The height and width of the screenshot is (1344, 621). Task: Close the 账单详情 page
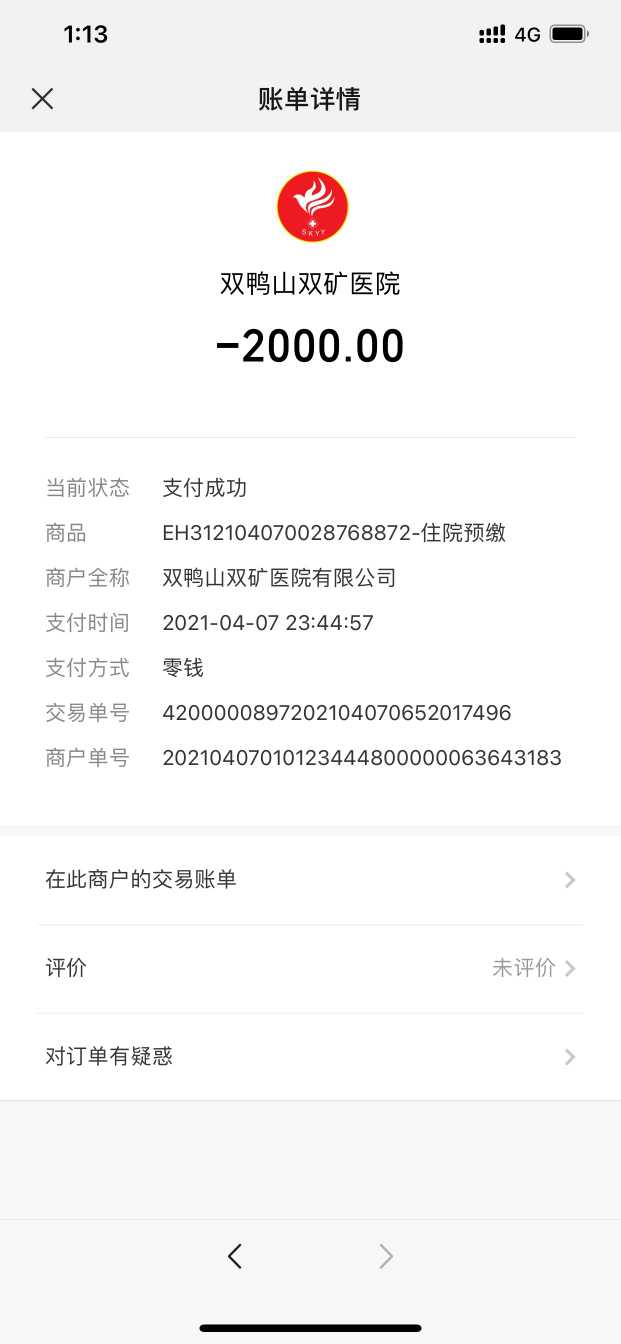click(42, 98)
